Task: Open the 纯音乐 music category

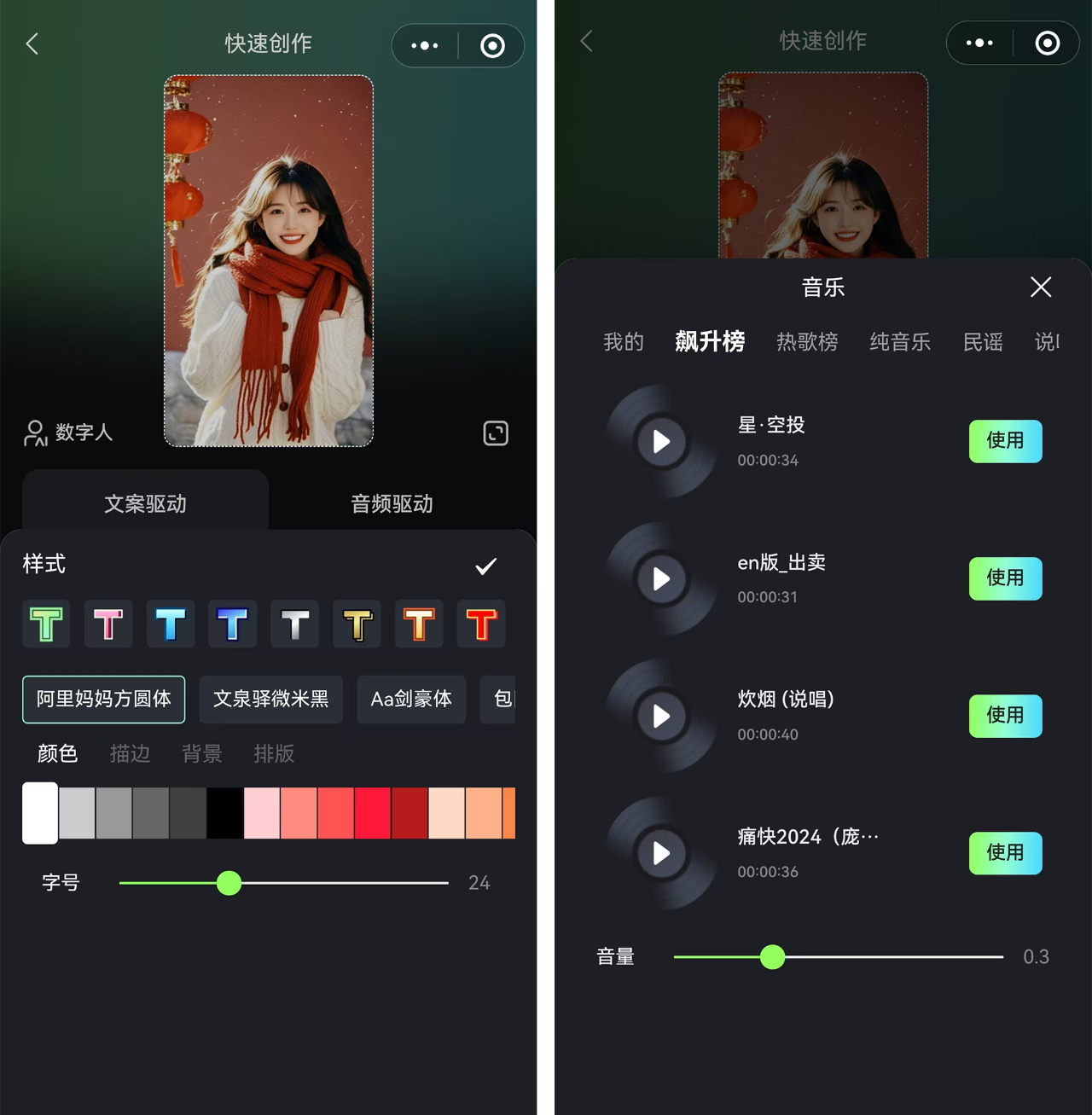Action: [x=900, y=342]
